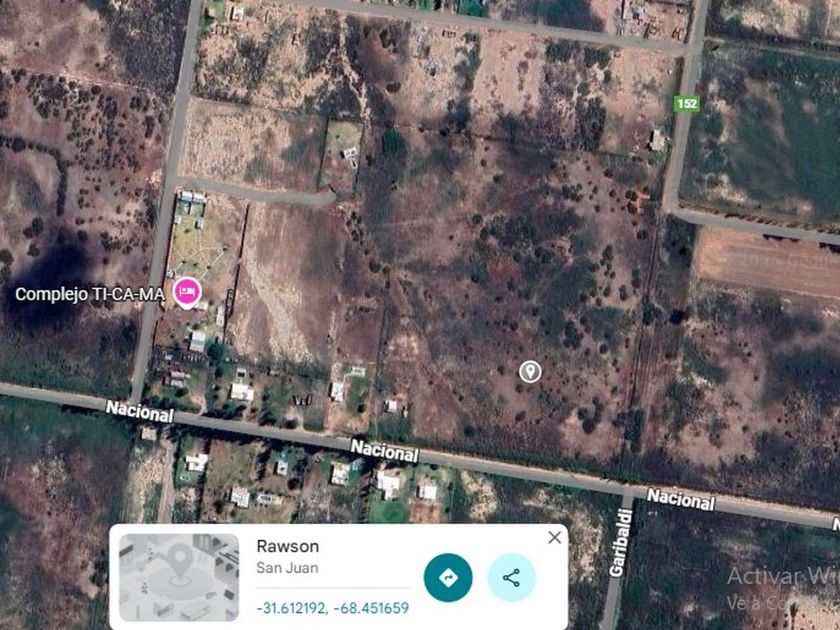This screenshot has width=840, height=630.
Task: Open the Complejo TI-CA-MA lodging marker
Action: coord(187,293)
